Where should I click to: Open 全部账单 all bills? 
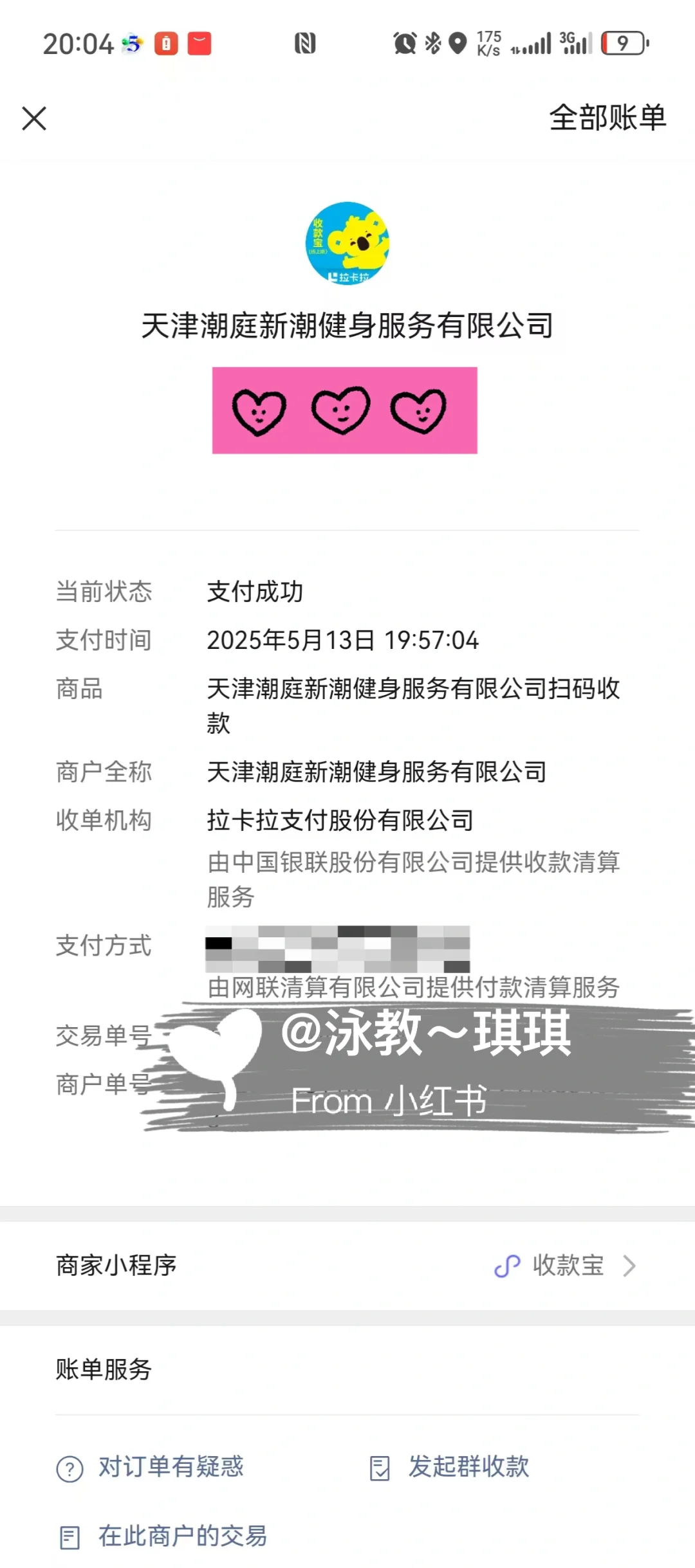pyautogui.click(x=607, y=118)
